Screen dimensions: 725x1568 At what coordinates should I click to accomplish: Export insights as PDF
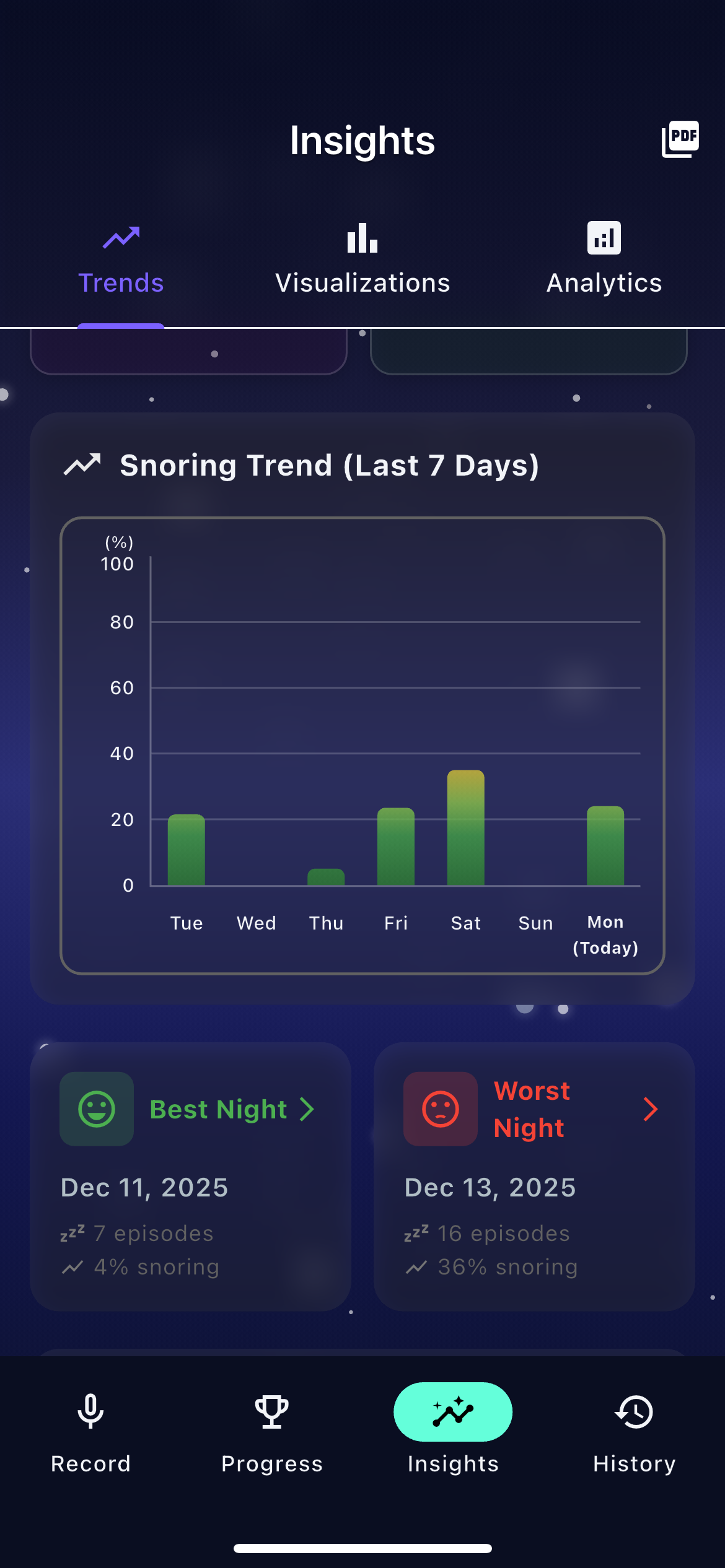680,139
